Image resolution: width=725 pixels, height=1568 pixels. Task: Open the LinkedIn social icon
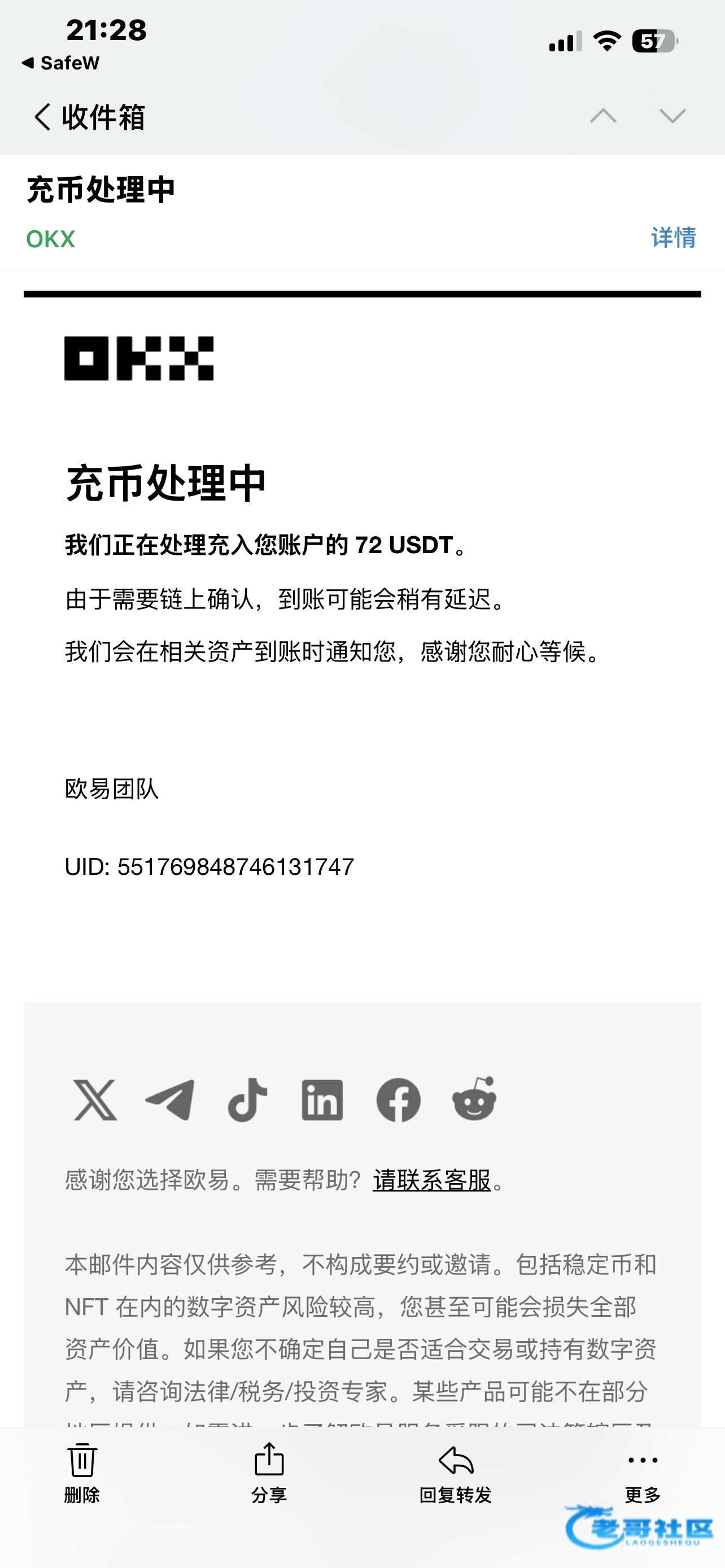pos(322,1100)
